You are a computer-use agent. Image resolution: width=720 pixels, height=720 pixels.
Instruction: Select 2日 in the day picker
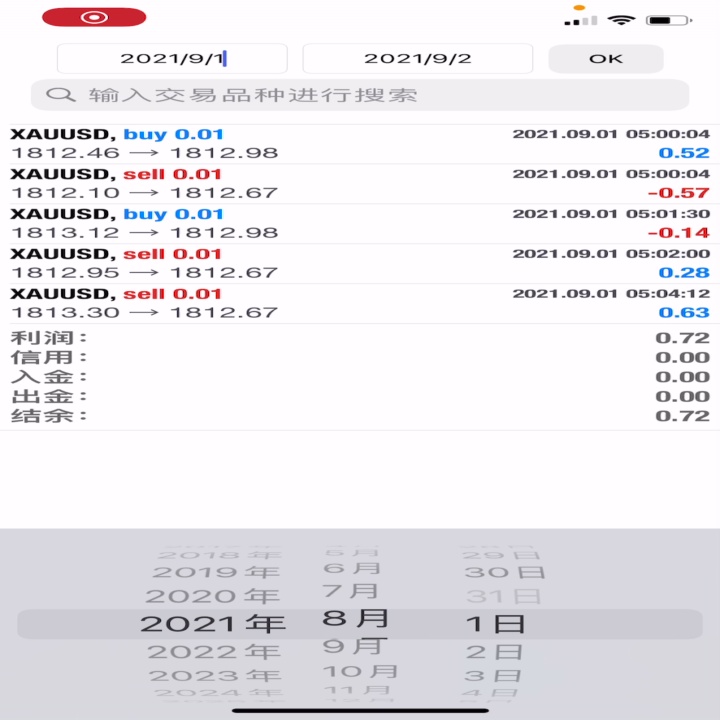494,652
